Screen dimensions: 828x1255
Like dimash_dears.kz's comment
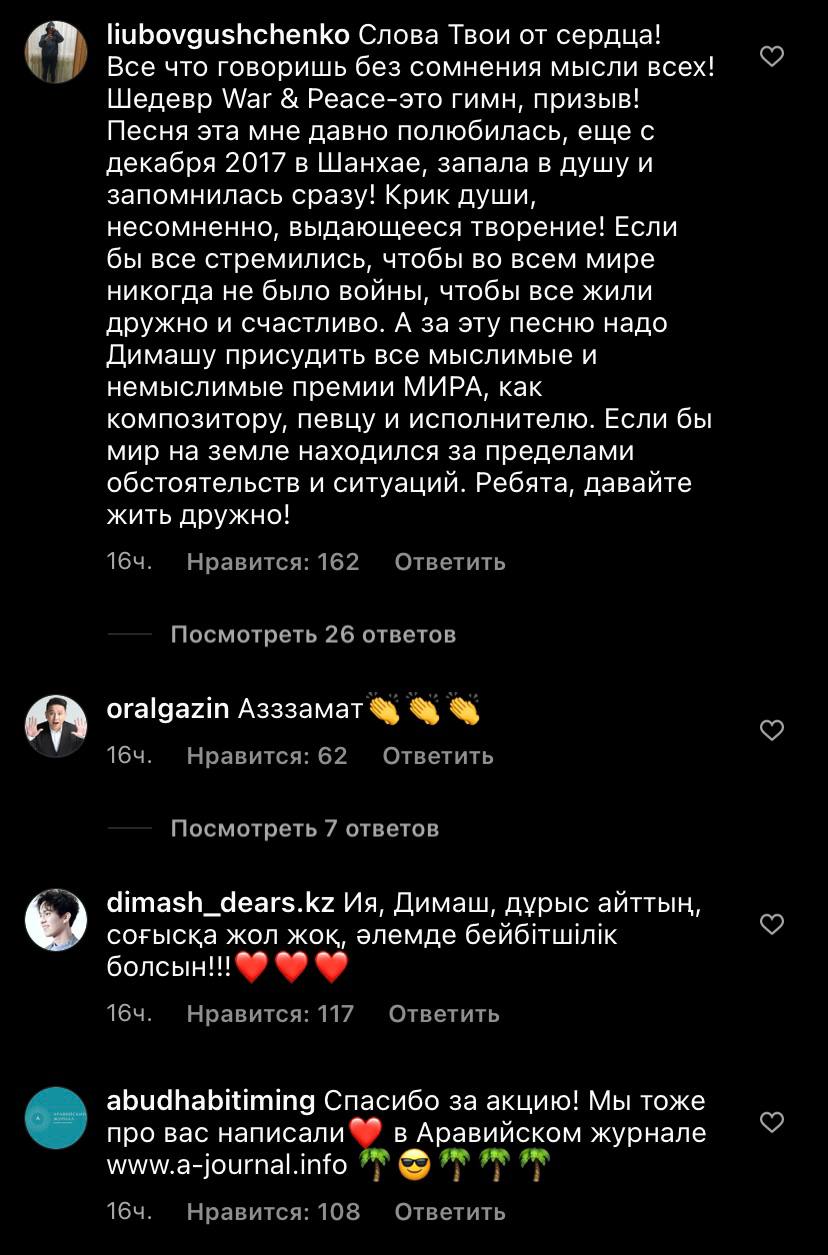click(x=772, y=925)
